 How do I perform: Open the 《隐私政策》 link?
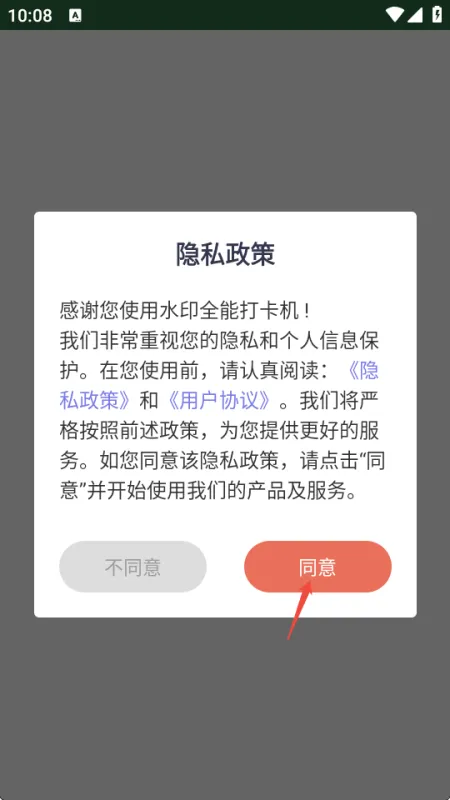click(96, 401)
